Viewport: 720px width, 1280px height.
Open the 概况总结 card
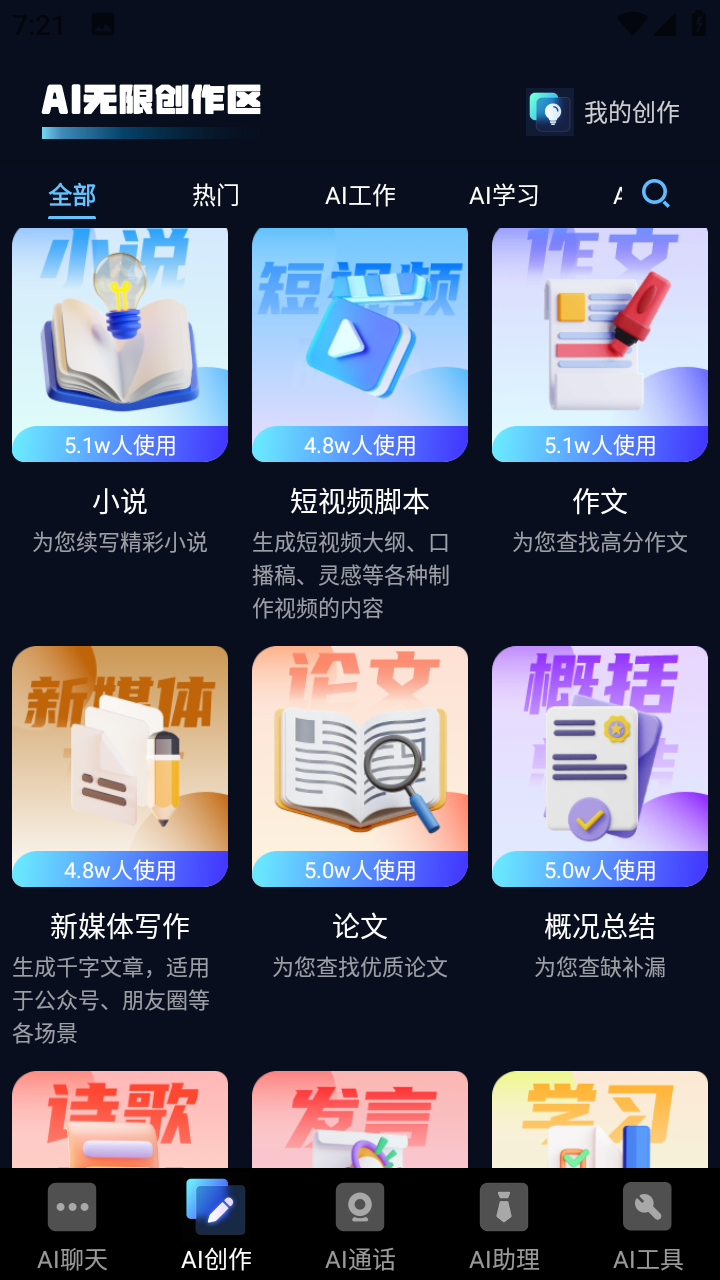tap(600, 767)
